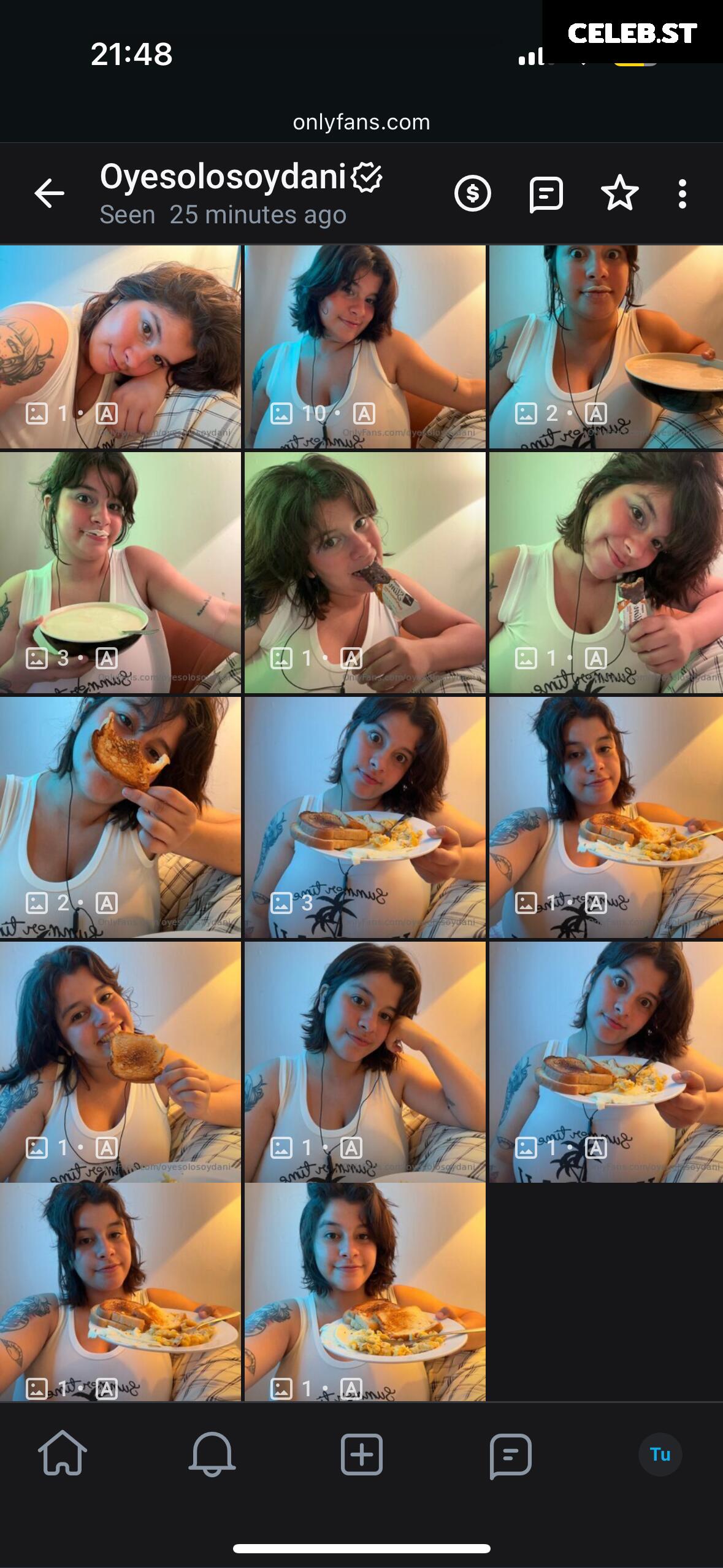The height and width of the screenshot is (1568, 723).
Task: Open the head resting on arm tile
Action: tap(120, 347)
